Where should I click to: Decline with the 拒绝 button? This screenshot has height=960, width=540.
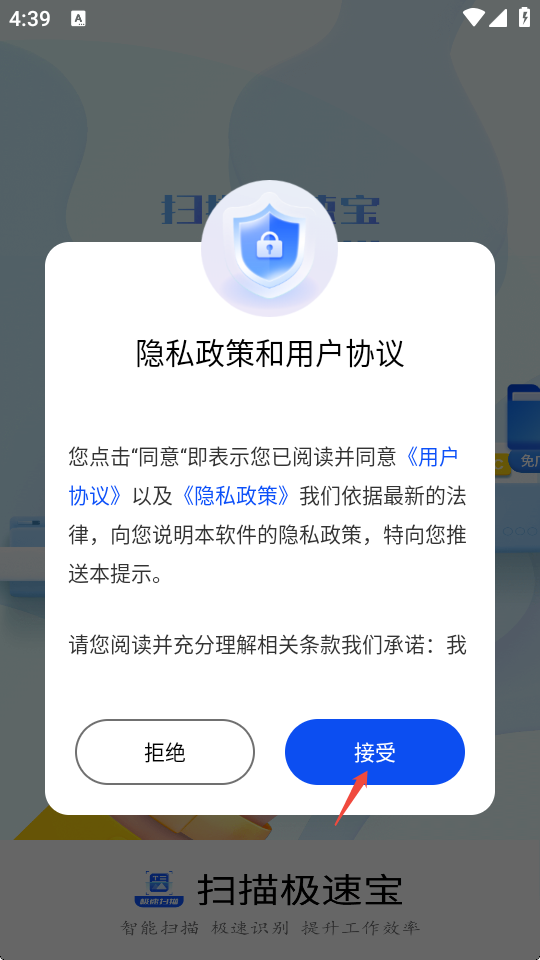coord(165,752)
